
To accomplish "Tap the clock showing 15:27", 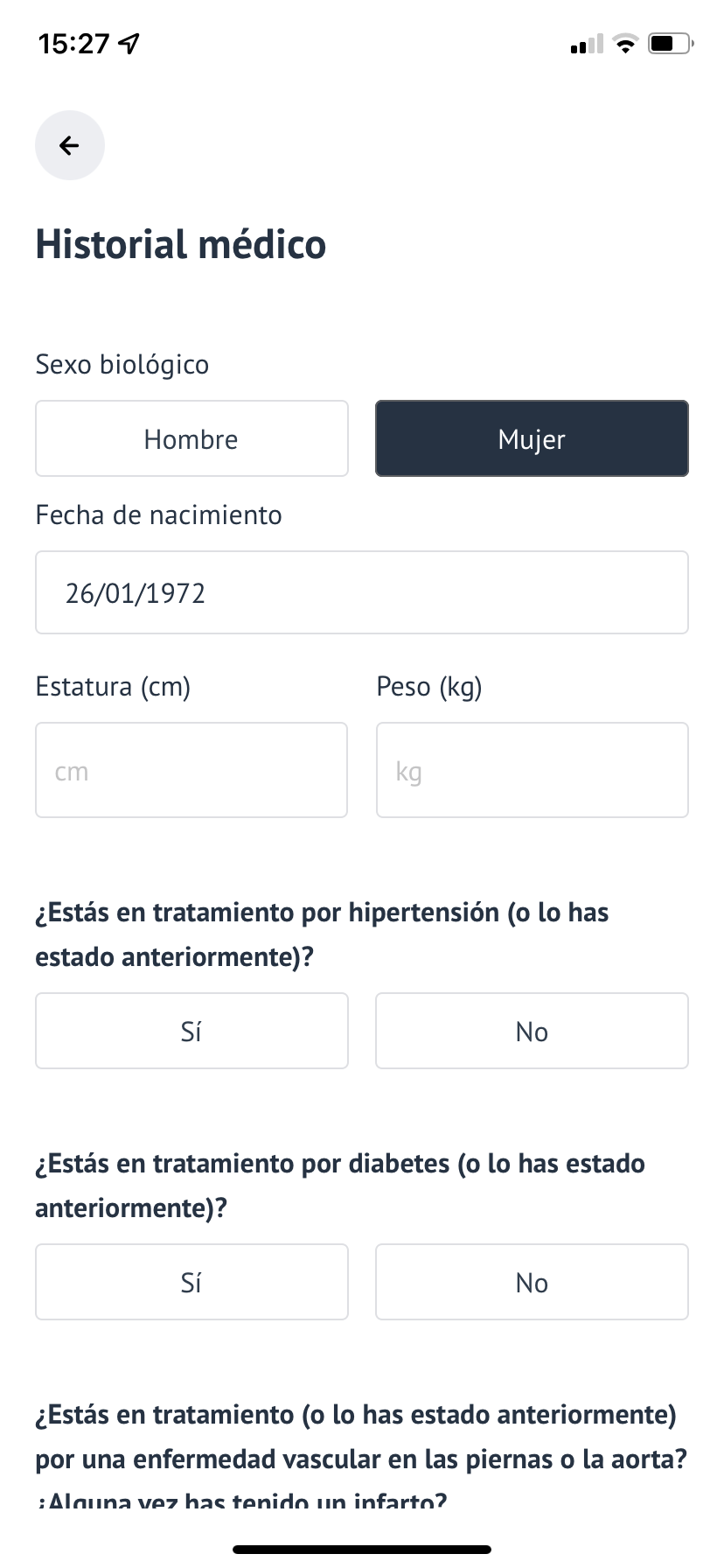I will 74,41.
